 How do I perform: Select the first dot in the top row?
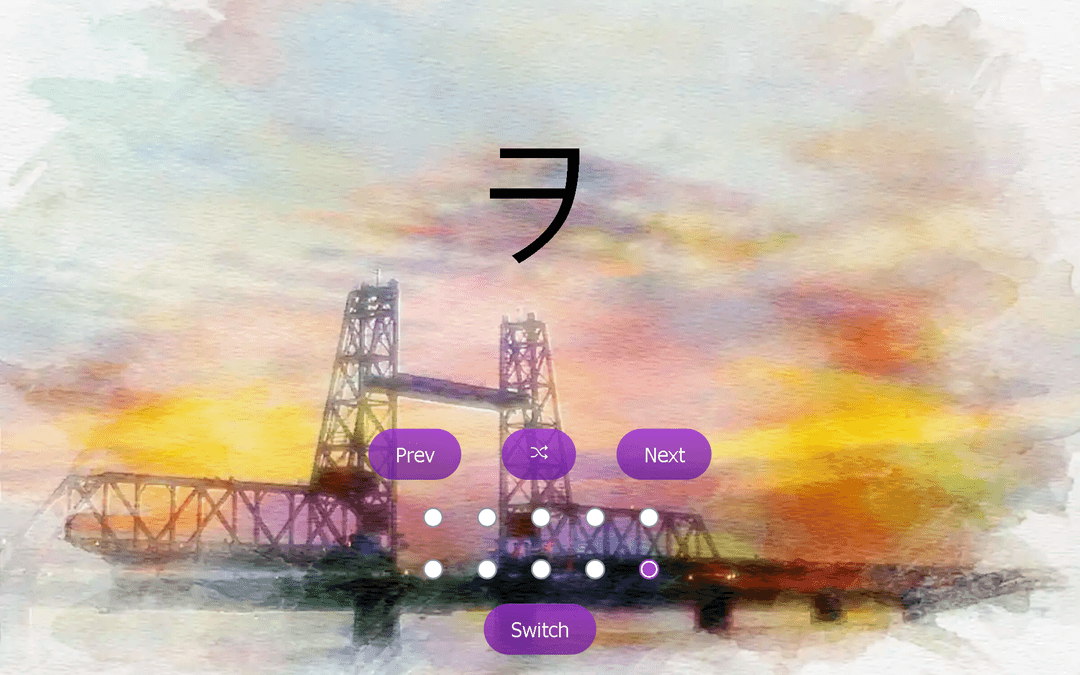pos(433,517)
